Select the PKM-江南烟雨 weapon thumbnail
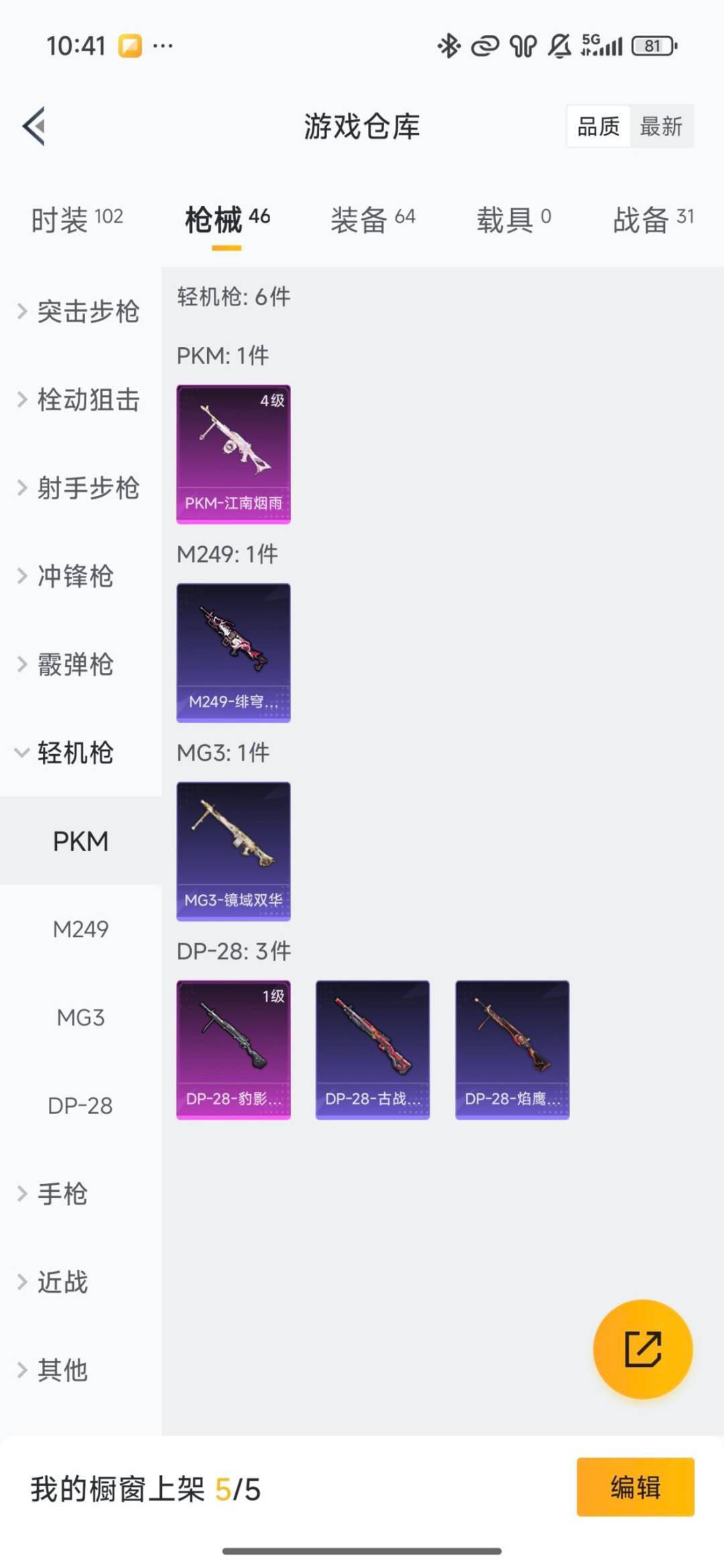 pyautogui.click(x=233, y=453)
